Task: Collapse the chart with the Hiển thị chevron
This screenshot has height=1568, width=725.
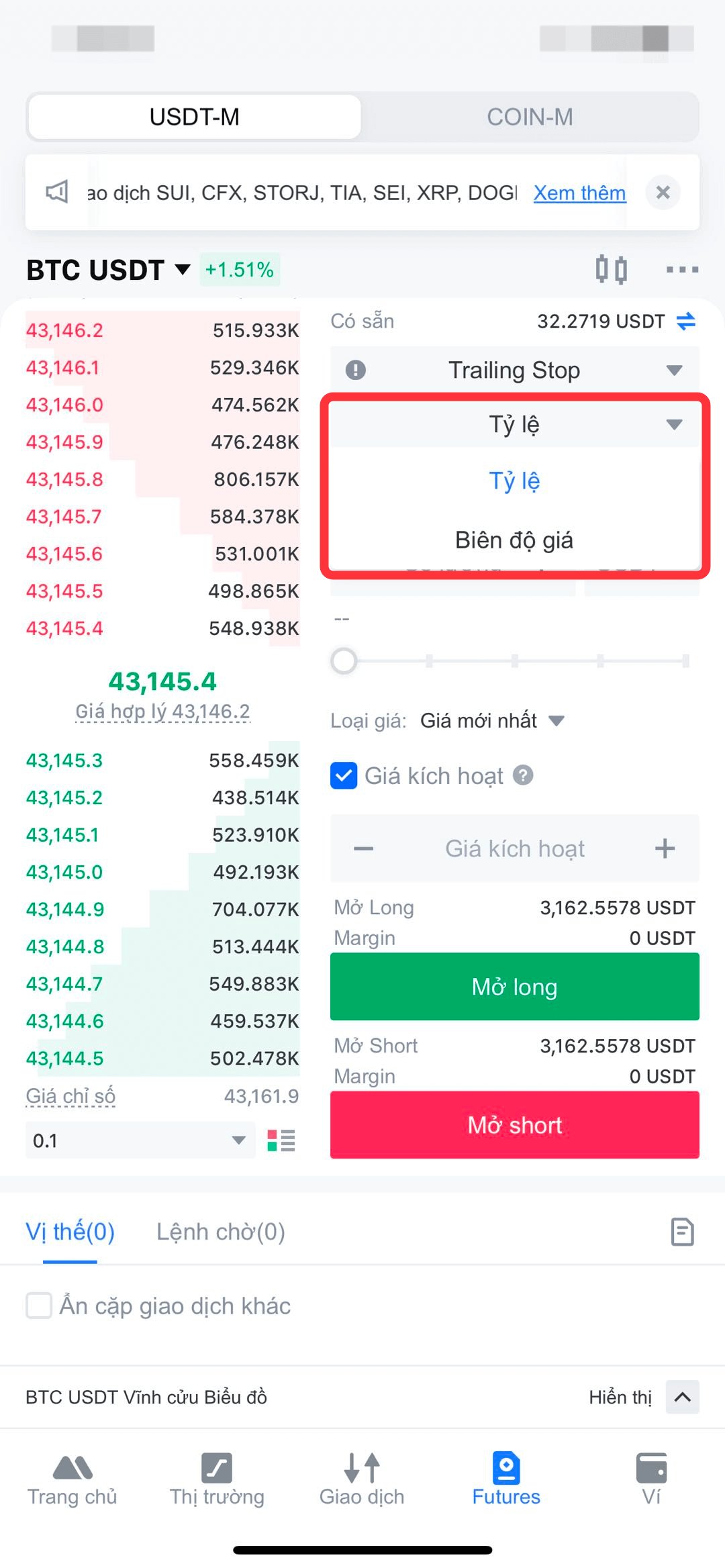Action: tap(683, 1397)
